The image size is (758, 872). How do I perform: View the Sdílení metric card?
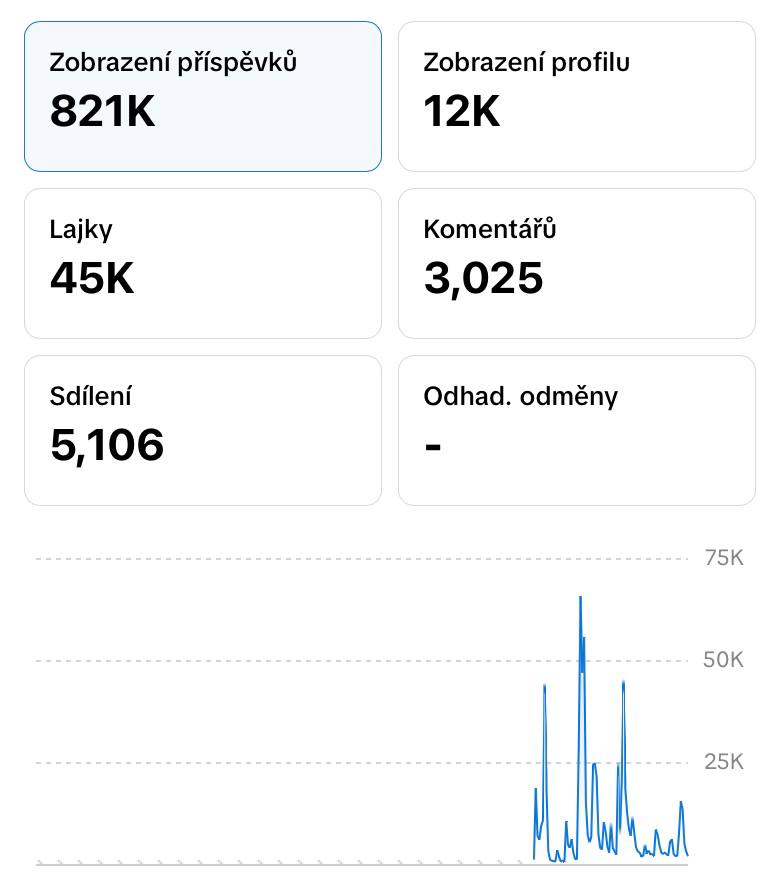(203, 430)
